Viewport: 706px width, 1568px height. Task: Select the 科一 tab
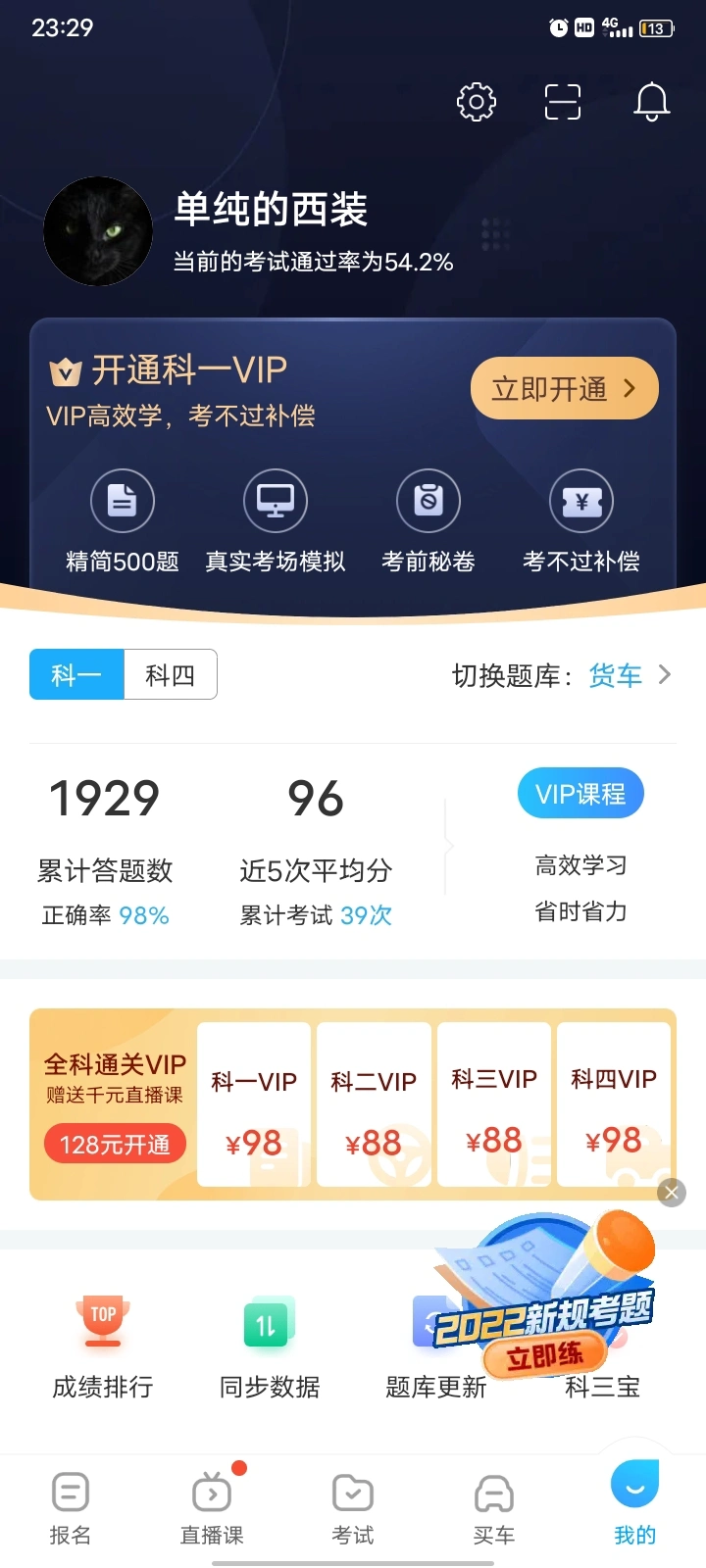[x=76, y=674]
